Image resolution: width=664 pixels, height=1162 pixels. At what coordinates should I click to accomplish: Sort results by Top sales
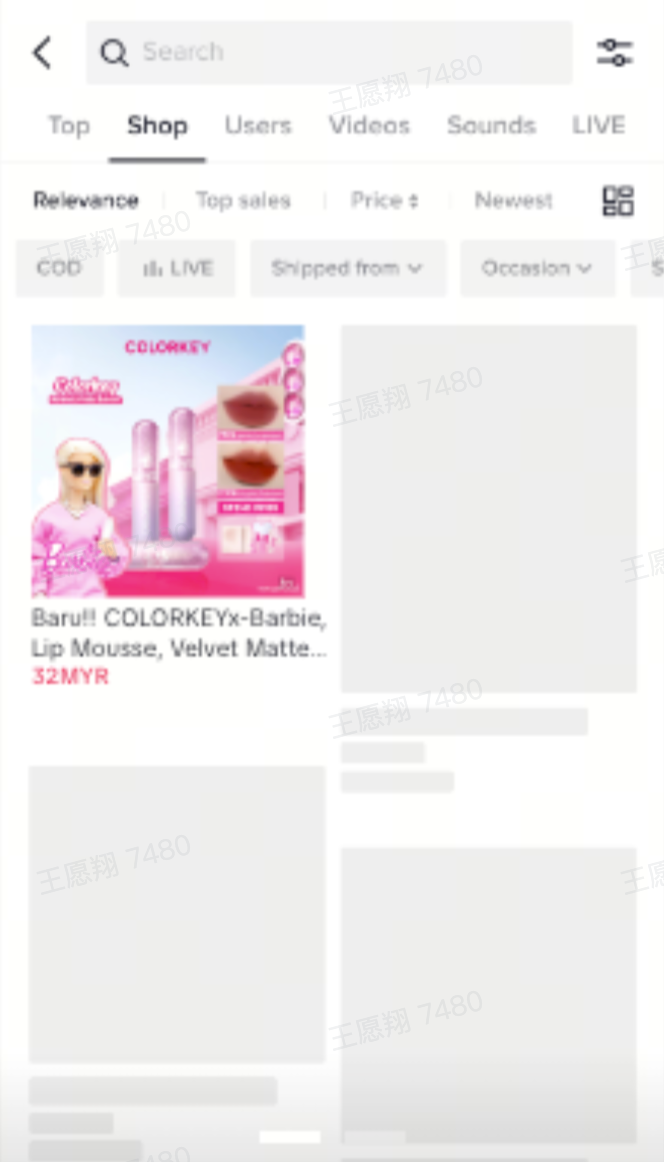tap(243, 201)
